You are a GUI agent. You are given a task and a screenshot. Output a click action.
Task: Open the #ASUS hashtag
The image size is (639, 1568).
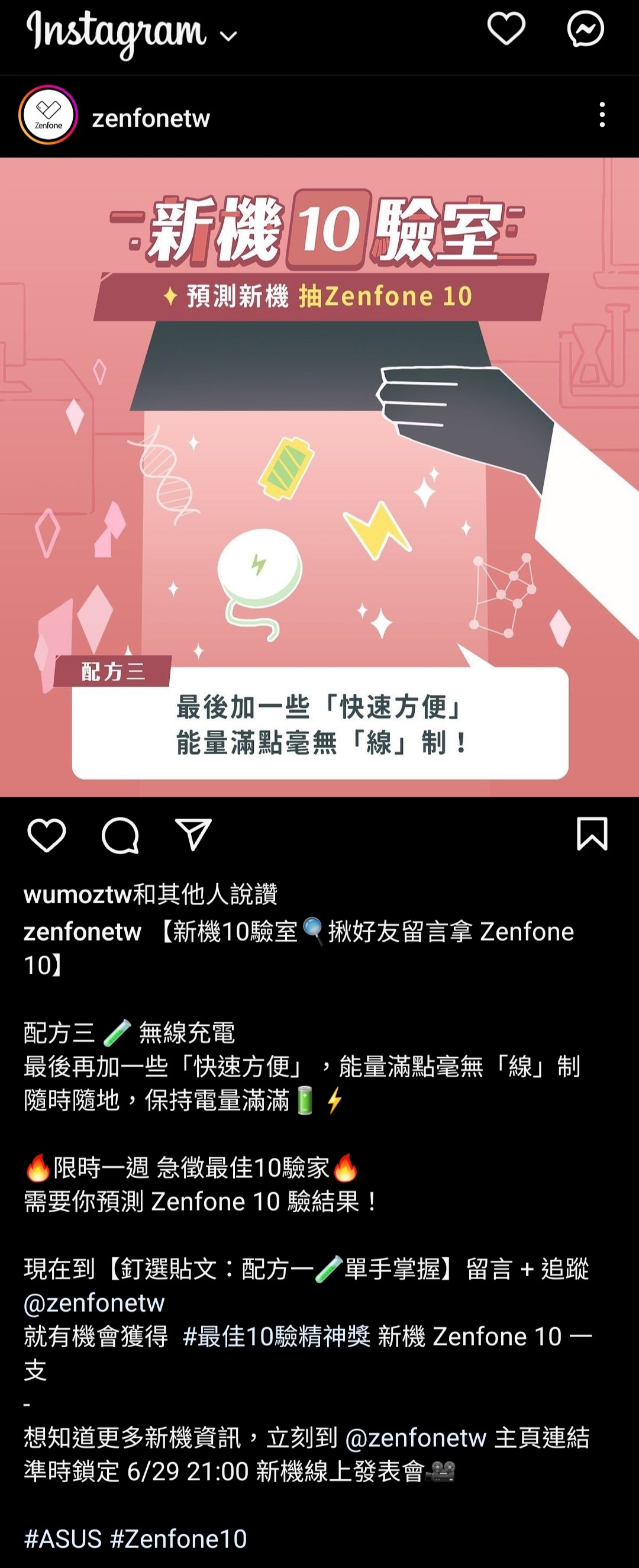(x=63, y=1538)
